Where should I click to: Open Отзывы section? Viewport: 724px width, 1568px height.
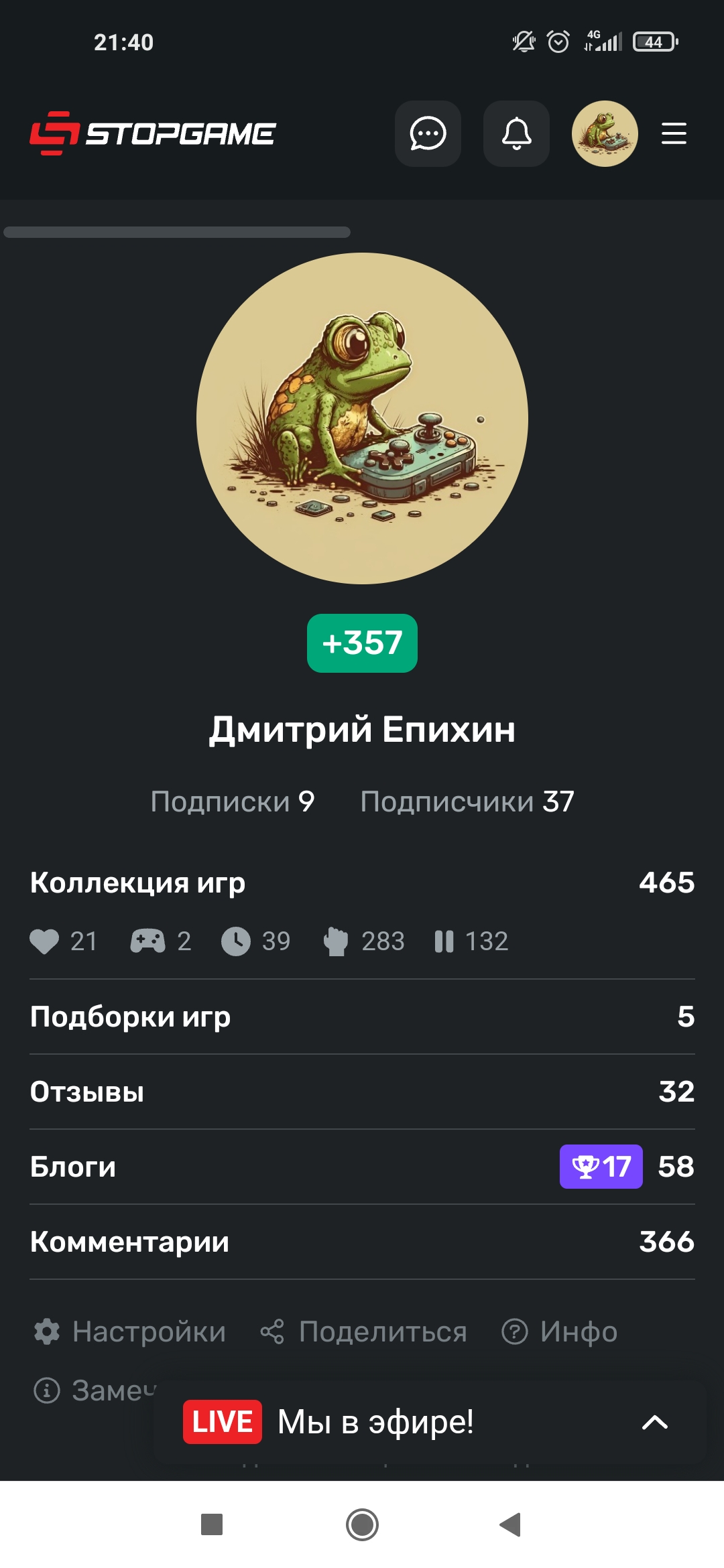362,1092
